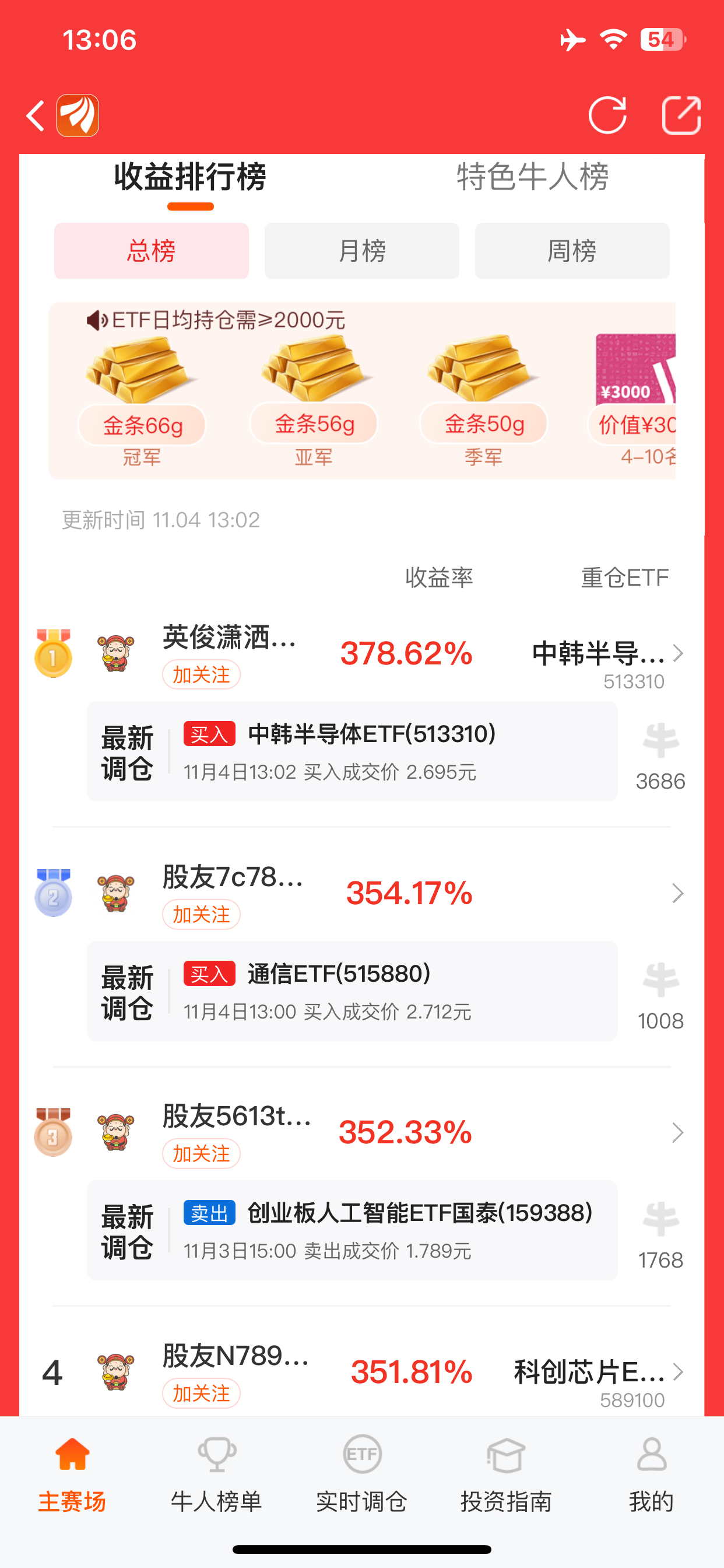Switch ranking period to 周榜
The width and height of the screenshot is (724, 1568).
[x=572, y=250]
